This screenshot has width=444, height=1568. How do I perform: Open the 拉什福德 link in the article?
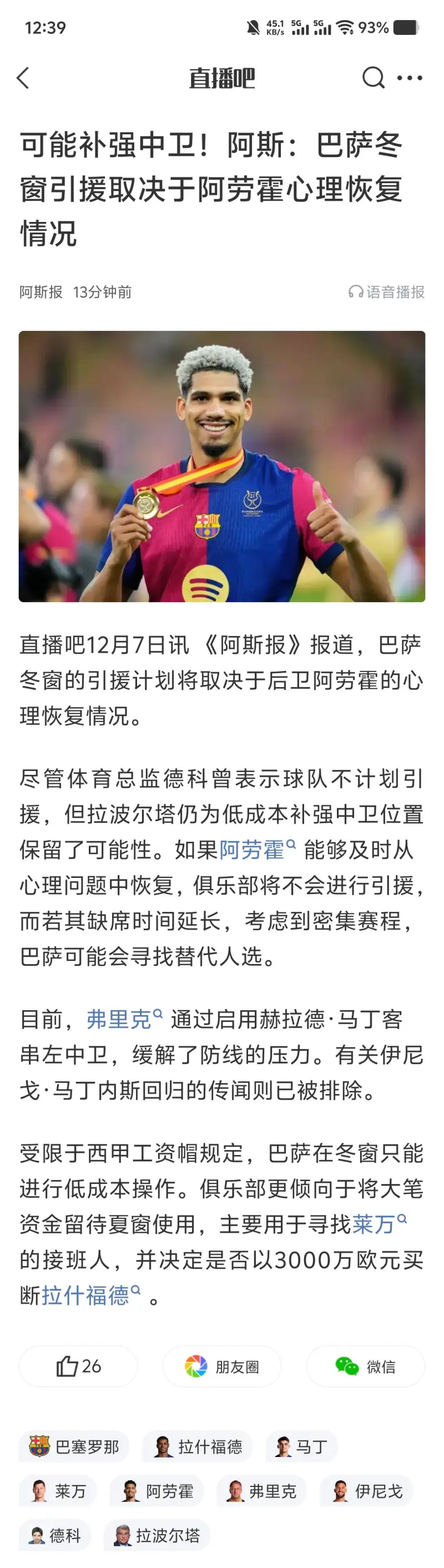[x=86, y=1295]
